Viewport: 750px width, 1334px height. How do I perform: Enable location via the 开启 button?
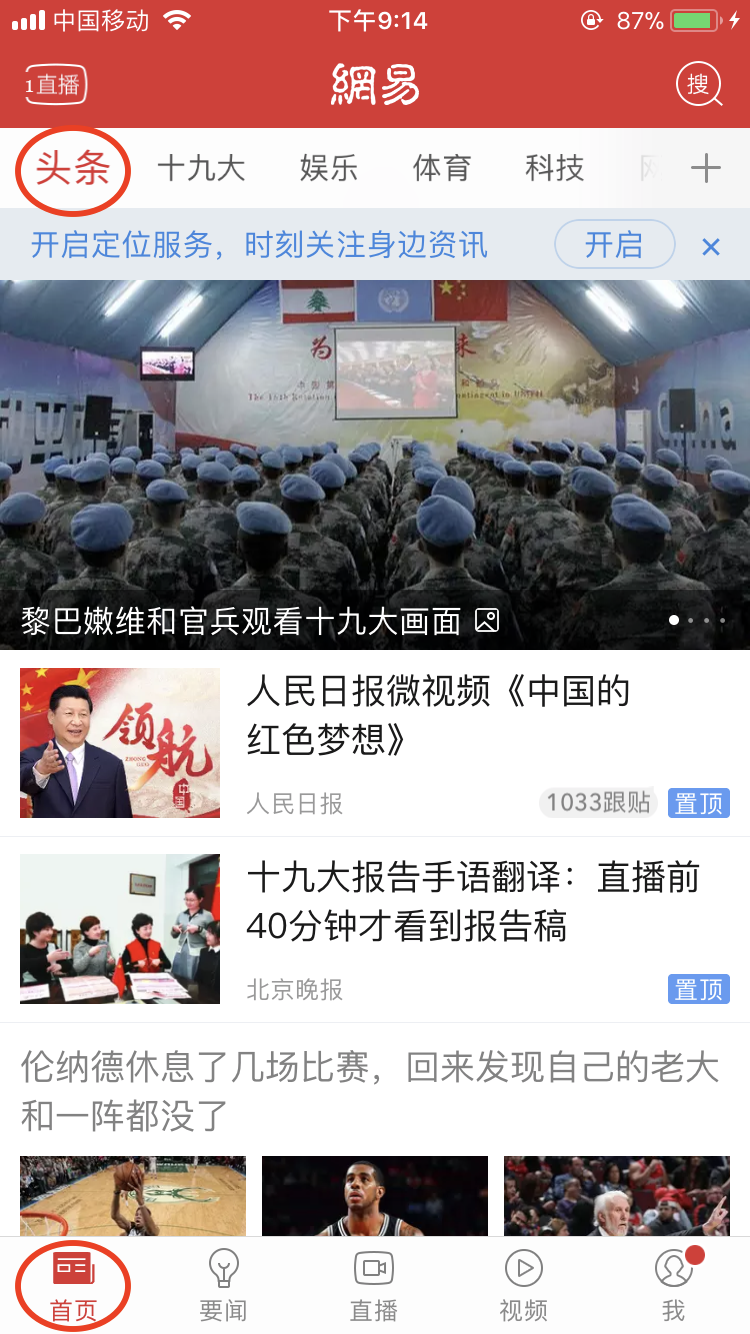pyautogui.click(x=614, y=245)
